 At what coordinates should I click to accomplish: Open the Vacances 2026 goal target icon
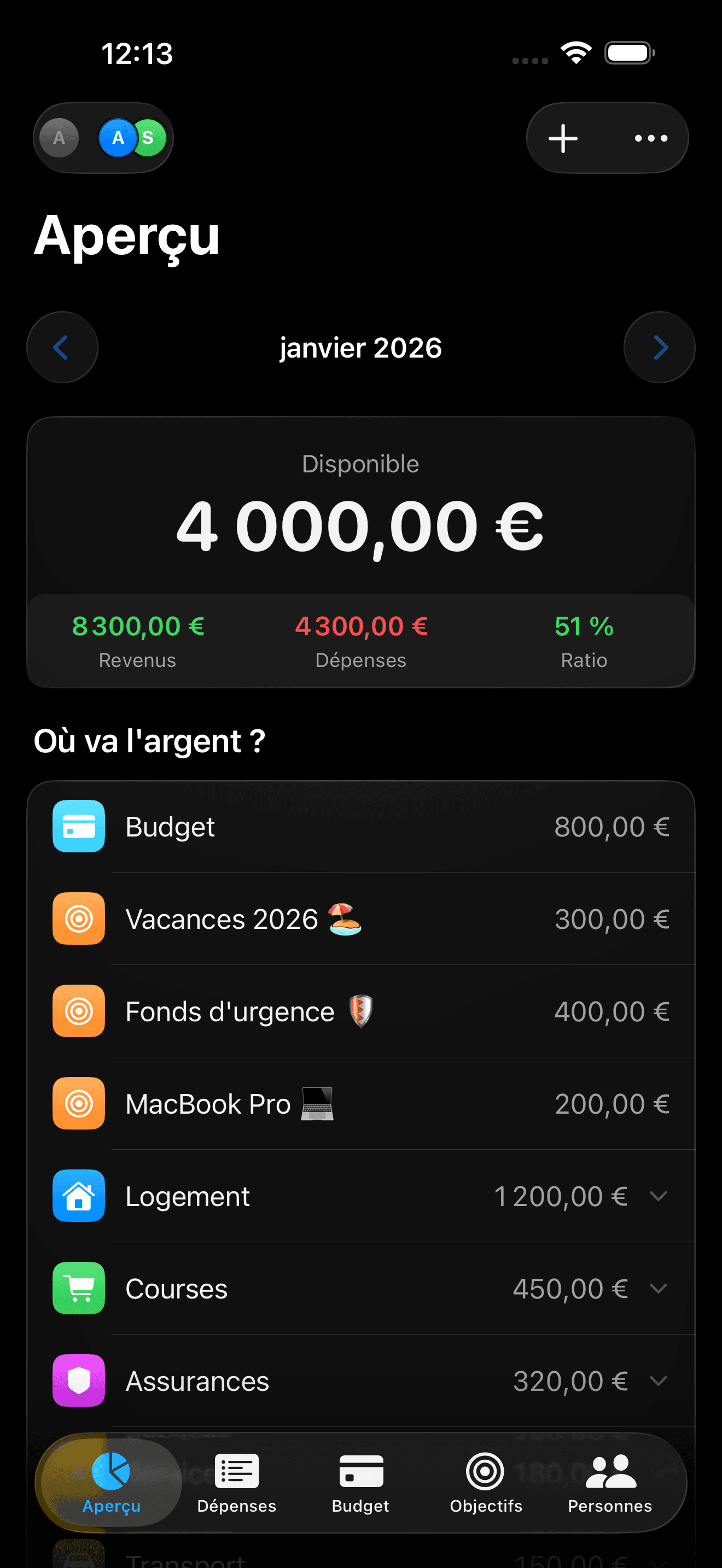click(79, 919)
